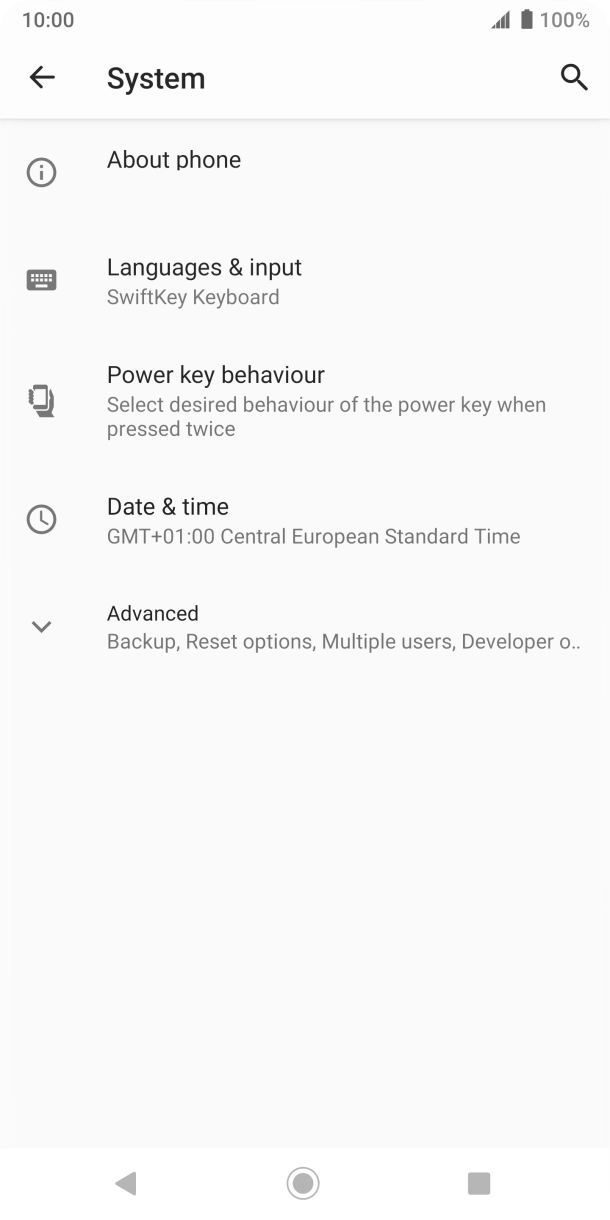The image size is (610, 1220).
Task: Open Date & time settings
Action: coord(168,519)
